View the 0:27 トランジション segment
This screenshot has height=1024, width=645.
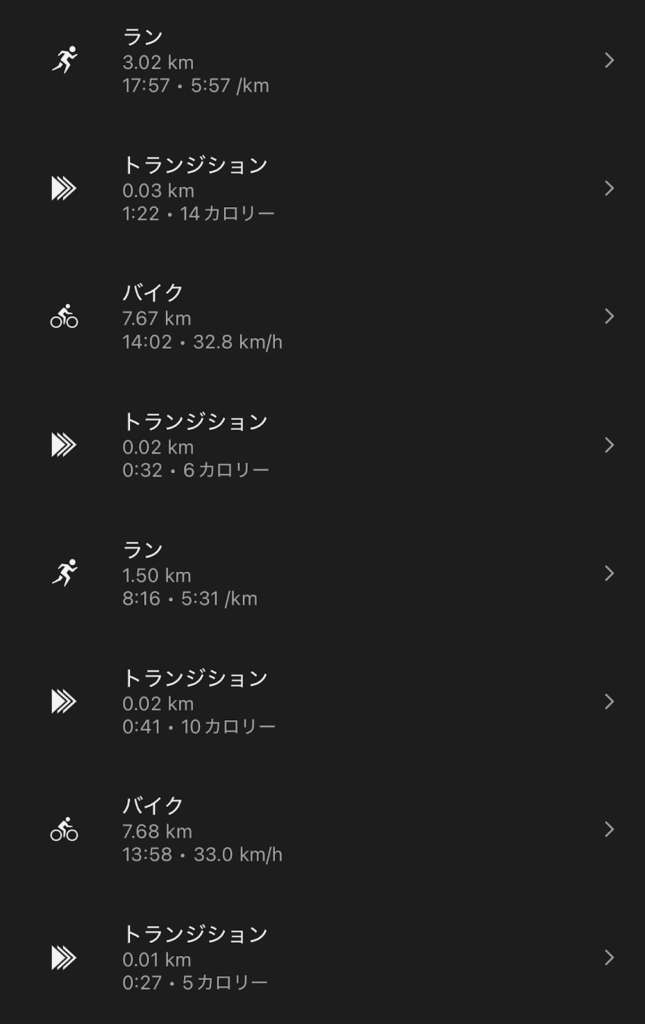pos(322,957)
